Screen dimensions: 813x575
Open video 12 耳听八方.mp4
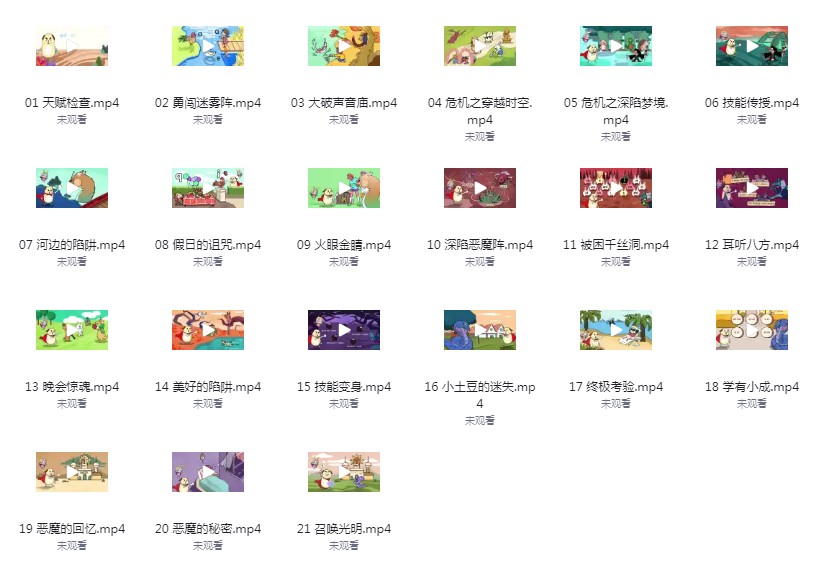(x=752, y=188)
